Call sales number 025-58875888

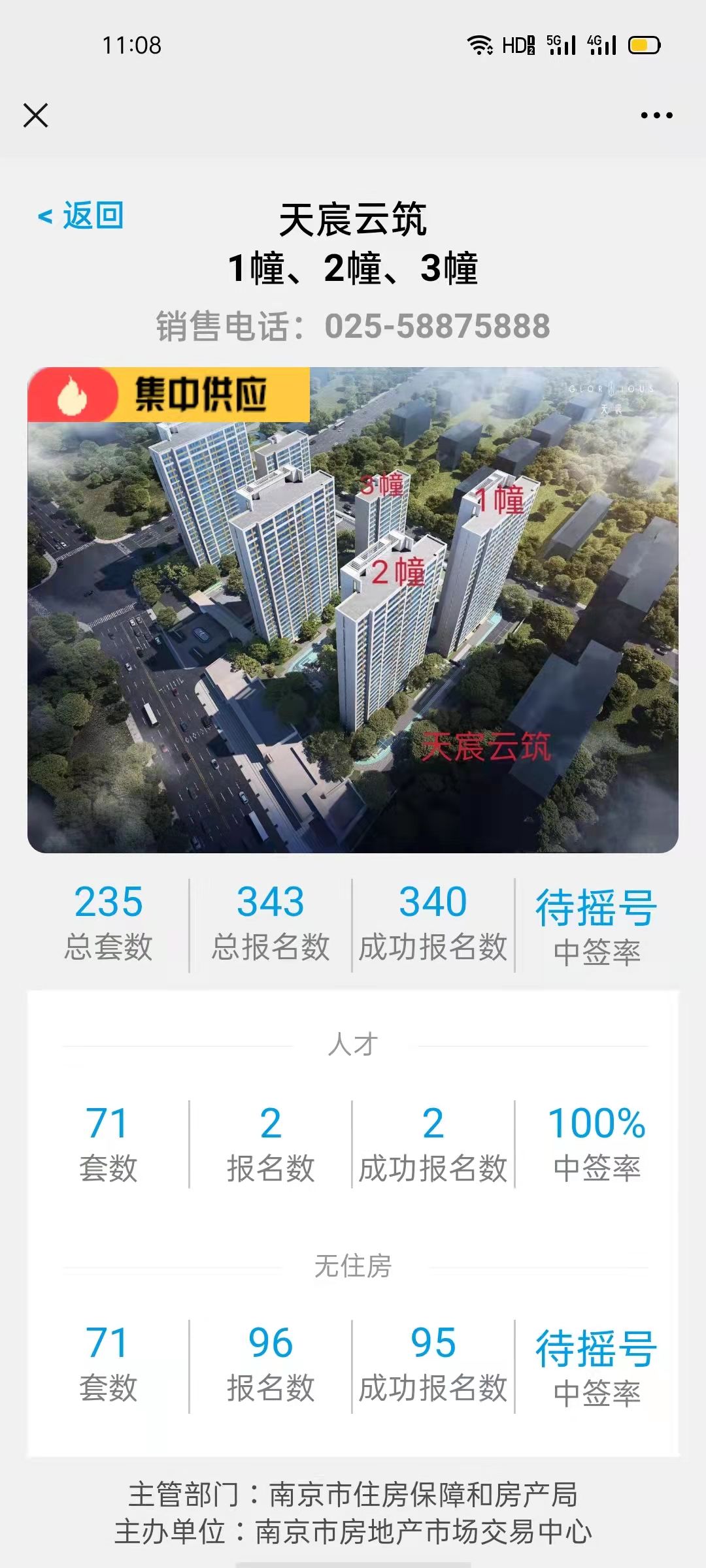pyautogui.click(x=437, y=327)
